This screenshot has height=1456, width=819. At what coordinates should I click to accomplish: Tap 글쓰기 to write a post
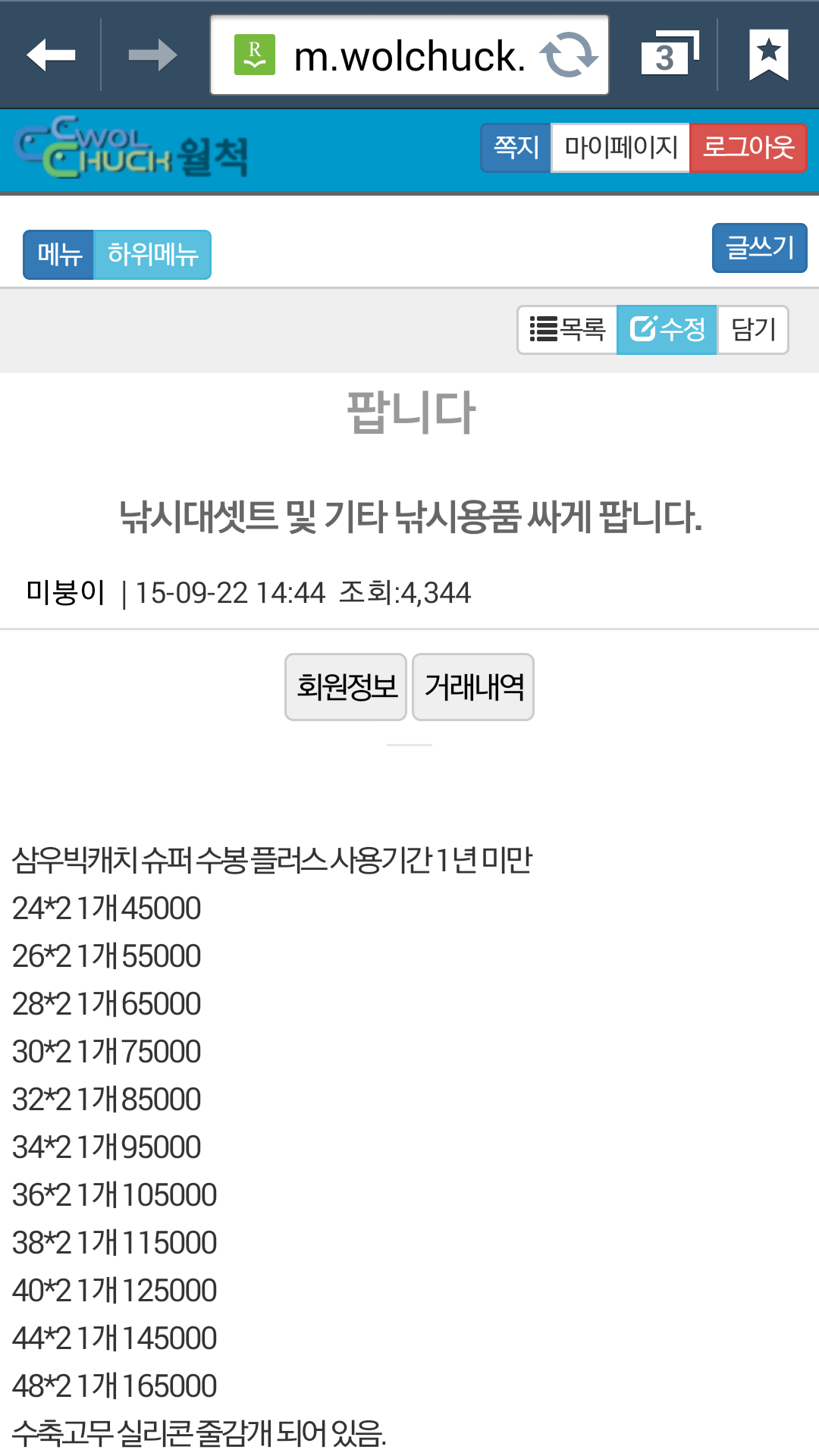click(x=760, y=248)
